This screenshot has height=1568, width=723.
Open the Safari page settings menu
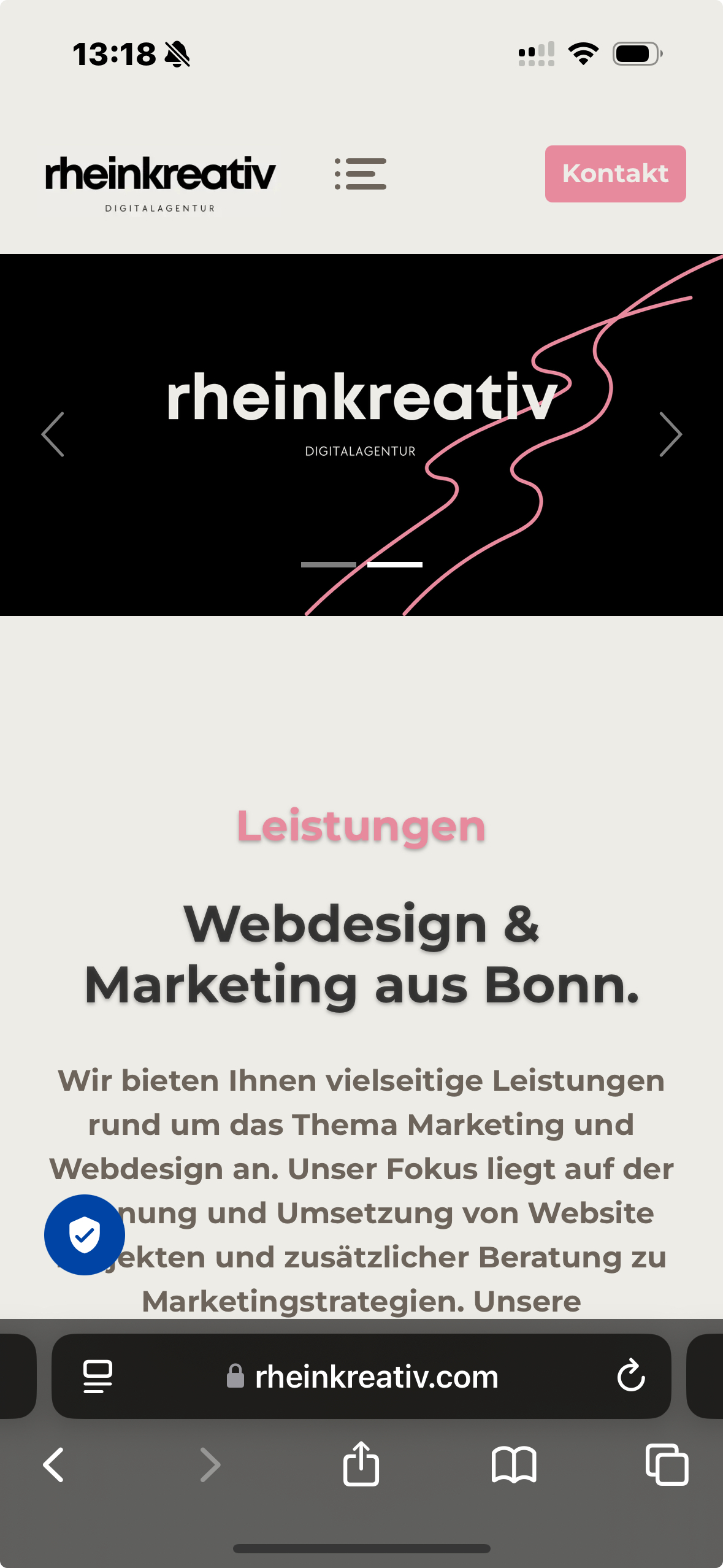coord(98,1376)
